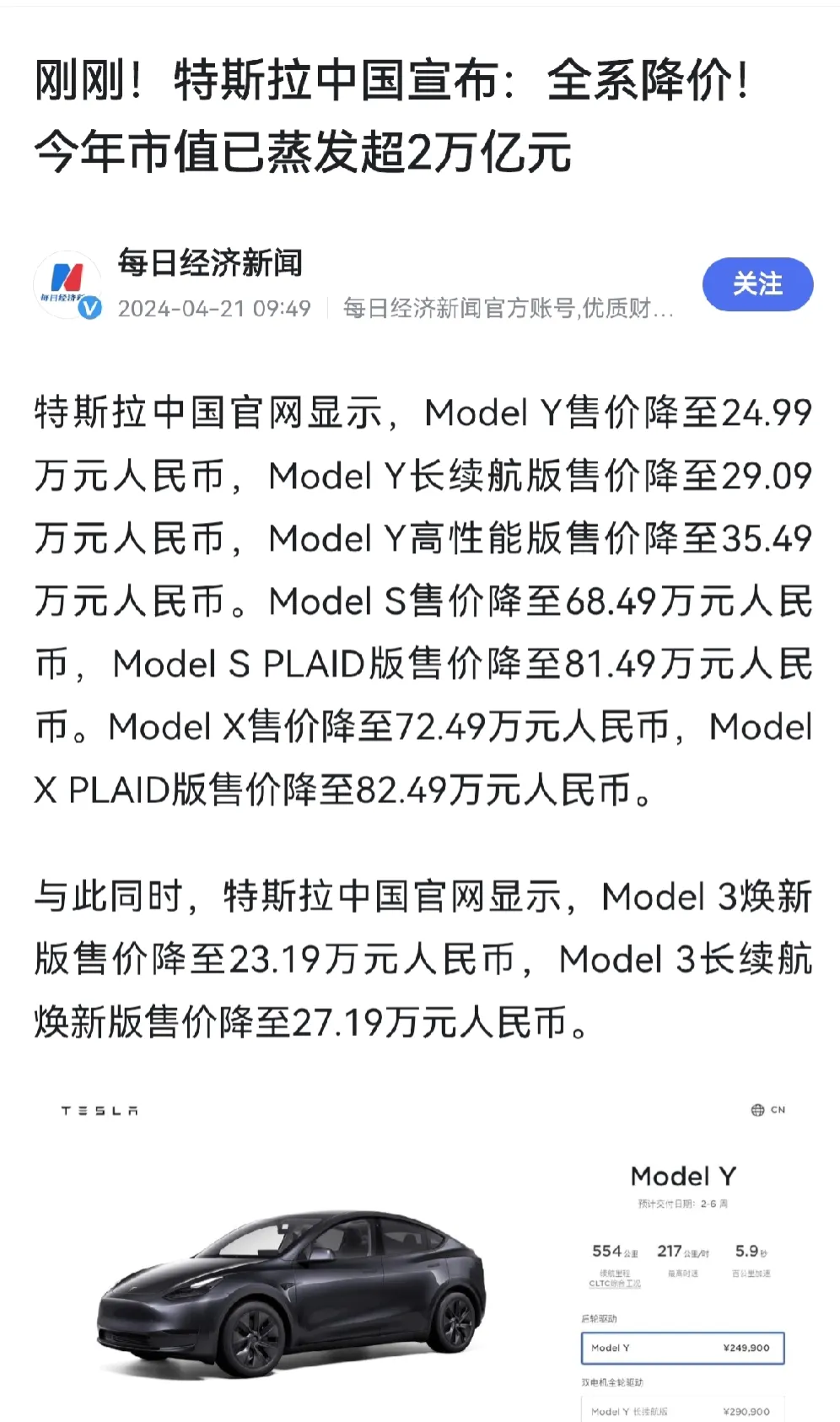Screen dimensions: 840x1422
Task: Open the 每日经济新闻 account name
Action: [210, 263]
